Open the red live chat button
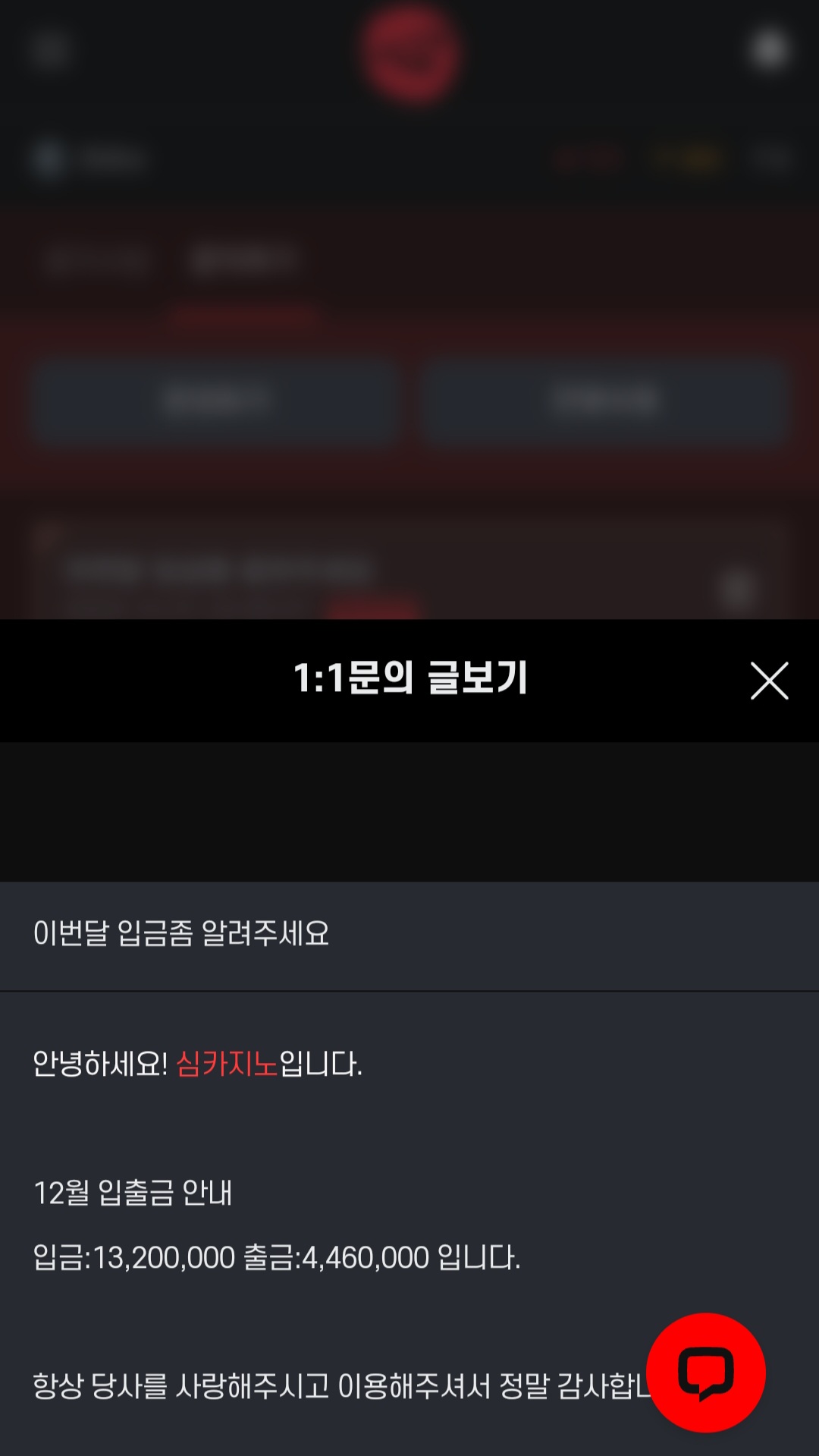The width and height of the screenshot is (819, 1456). [x=705, y=1372]
